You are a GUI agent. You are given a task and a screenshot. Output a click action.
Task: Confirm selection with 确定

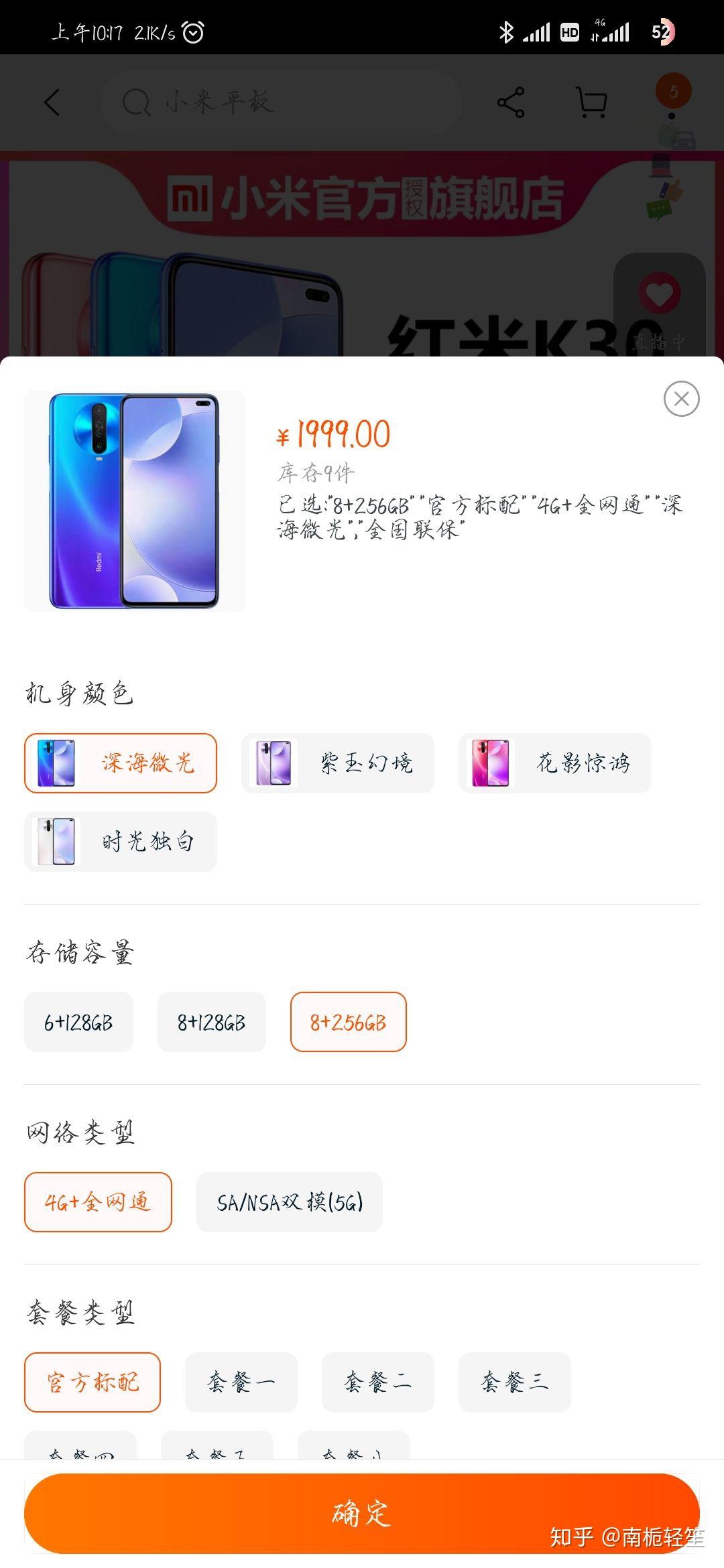(362, 1513)
